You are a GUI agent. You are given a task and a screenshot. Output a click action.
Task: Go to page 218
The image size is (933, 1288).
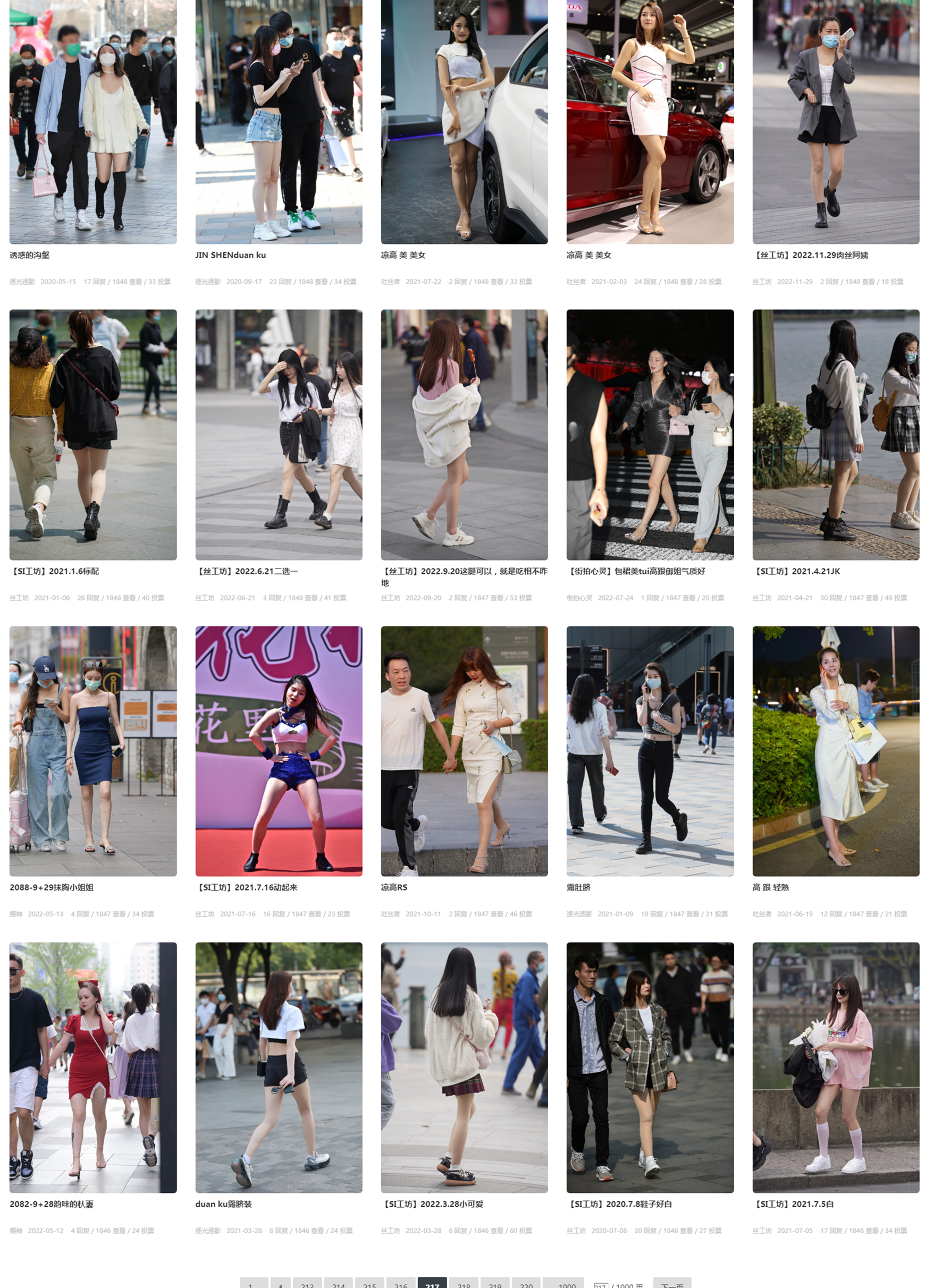tap(464, 1284)
